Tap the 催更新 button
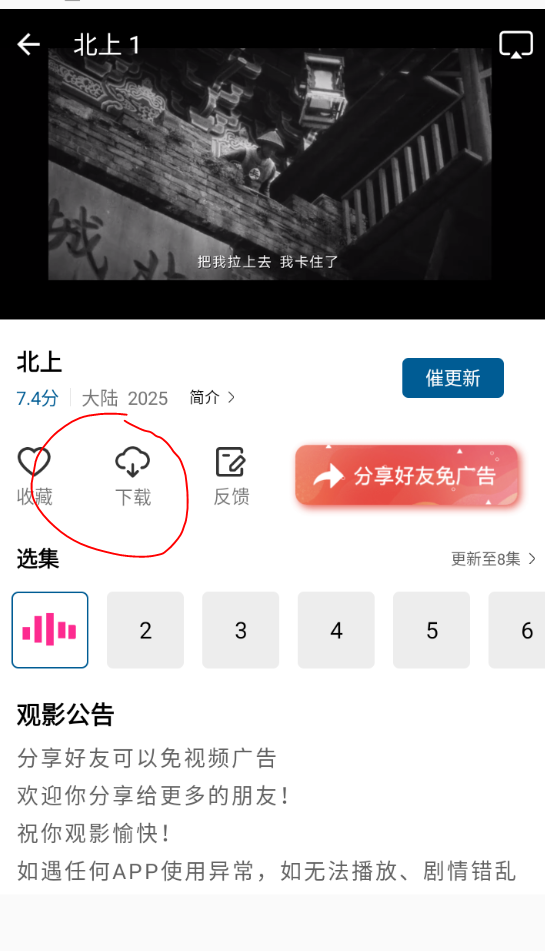545x951 pixels. pos(453,378)
